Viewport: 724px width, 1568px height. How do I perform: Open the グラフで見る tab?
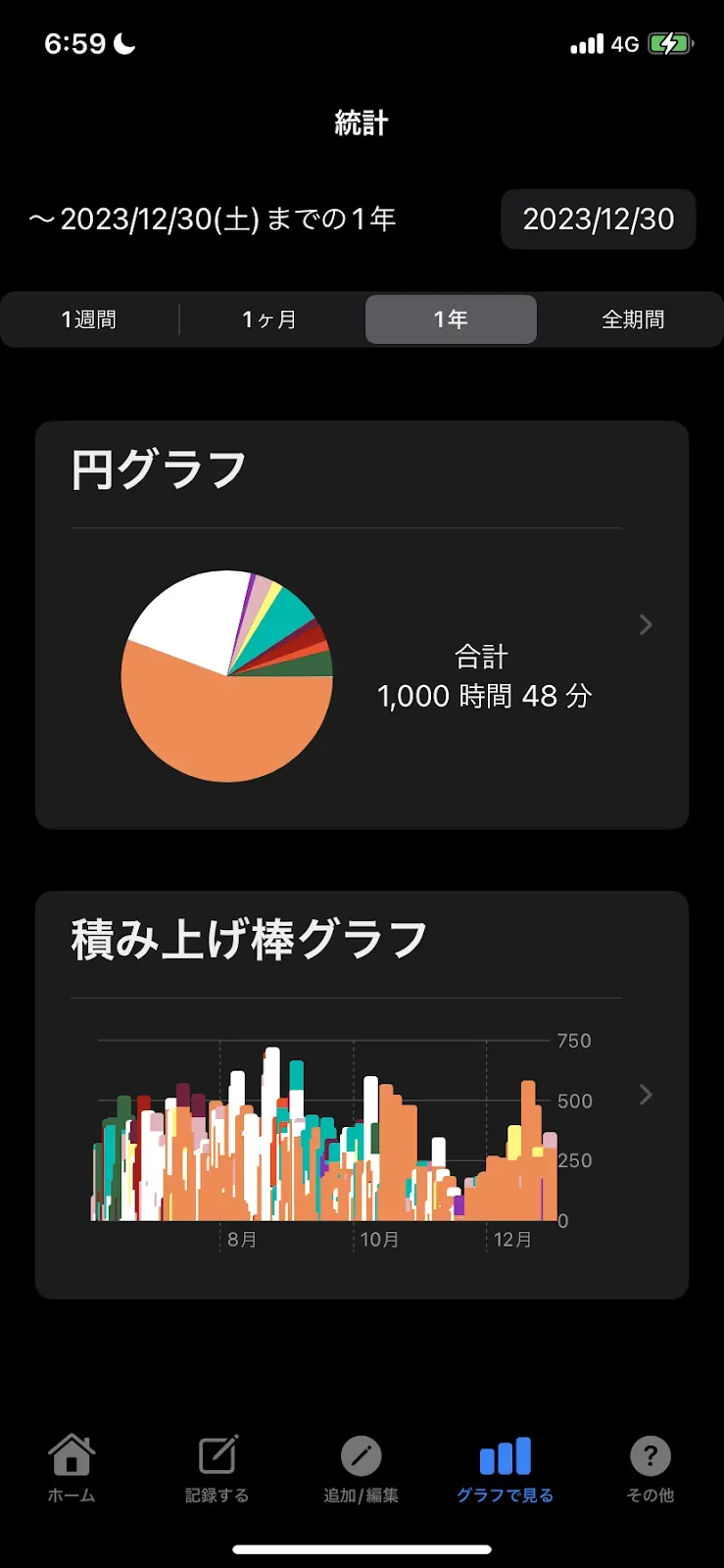[505, 1467]
